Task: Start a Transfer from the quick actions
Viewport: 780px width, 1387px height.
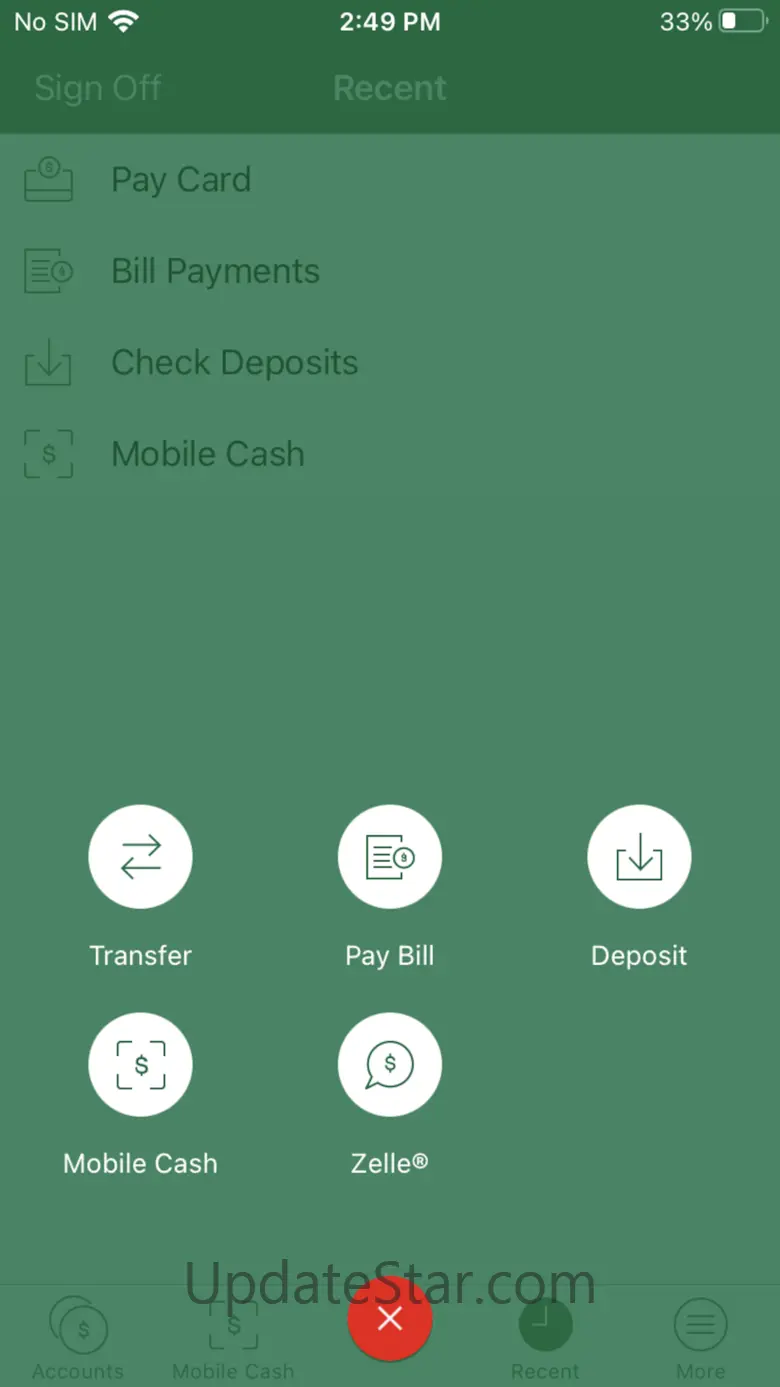Action: pos(140,857)
